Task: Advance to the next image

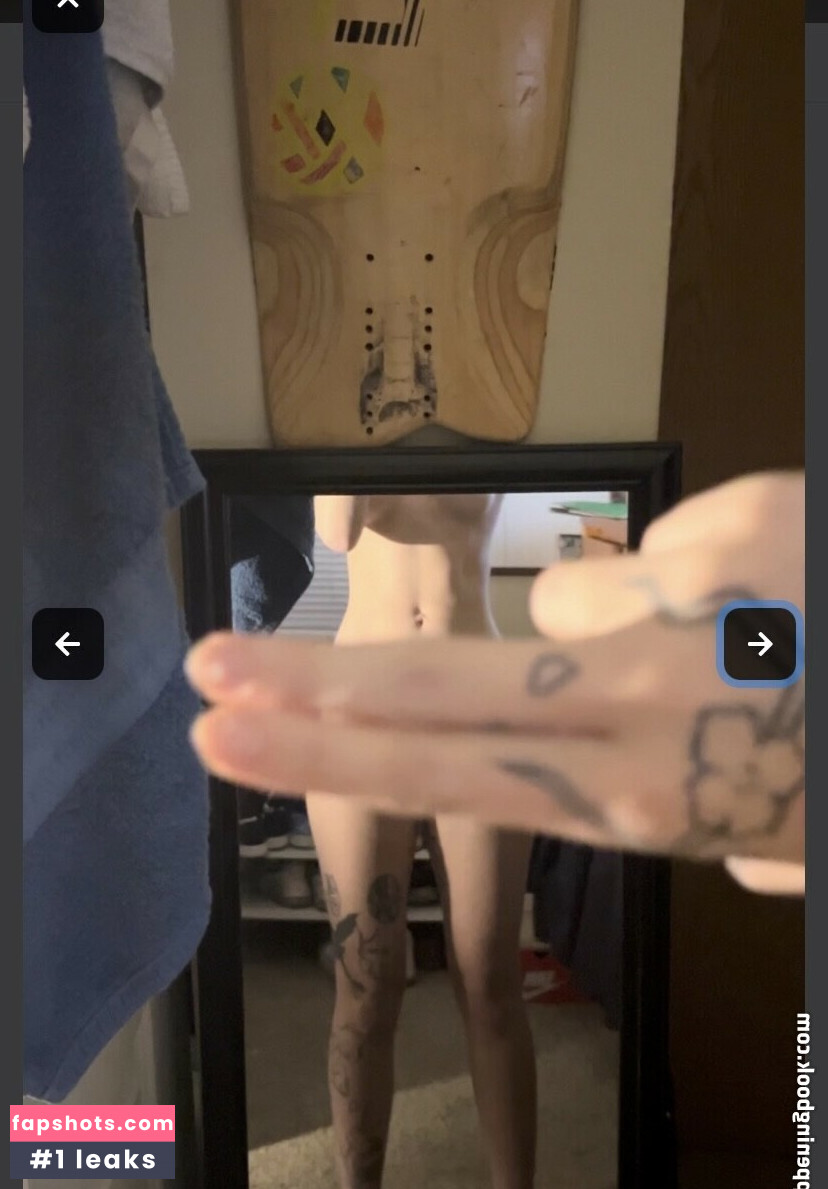Action: pos(759,644)
